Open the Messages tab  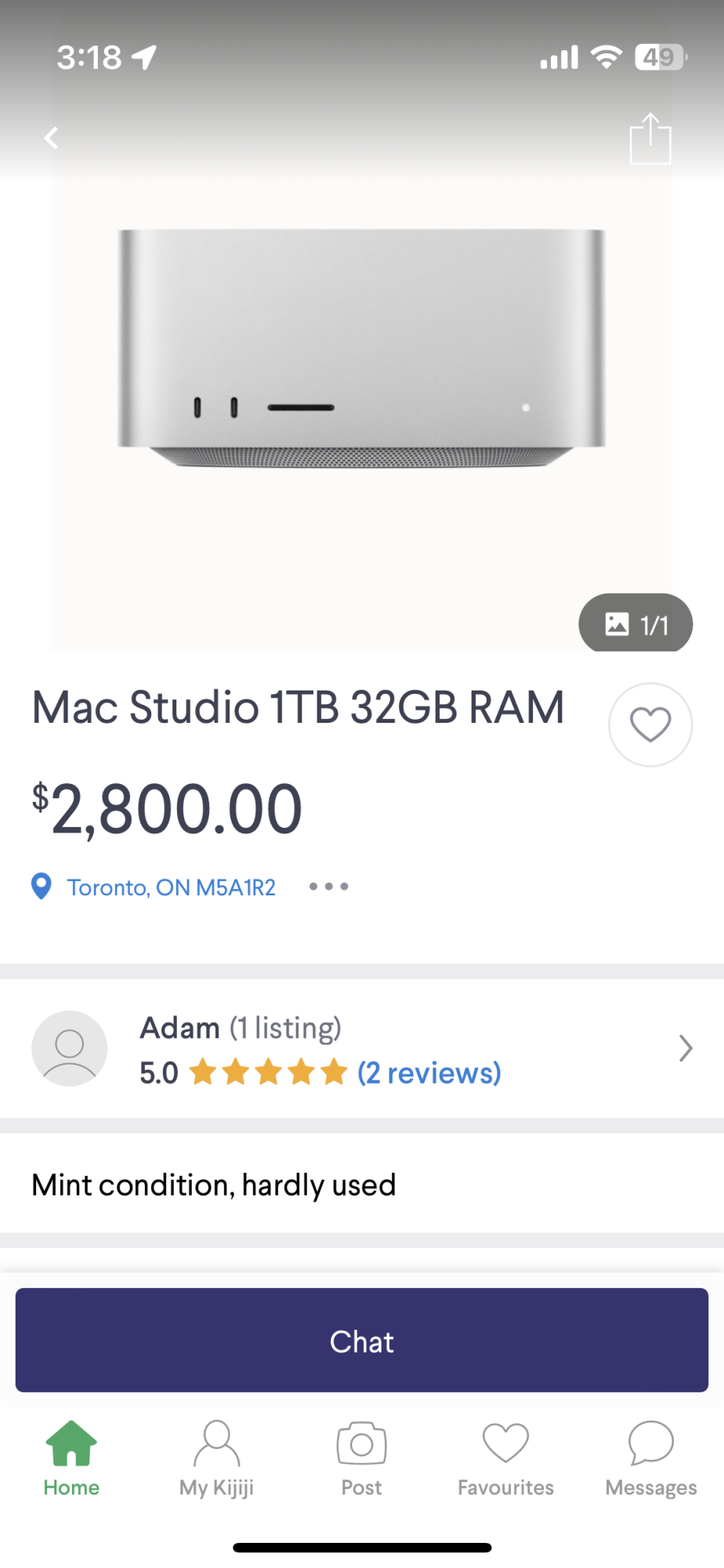coord(650,1459)
